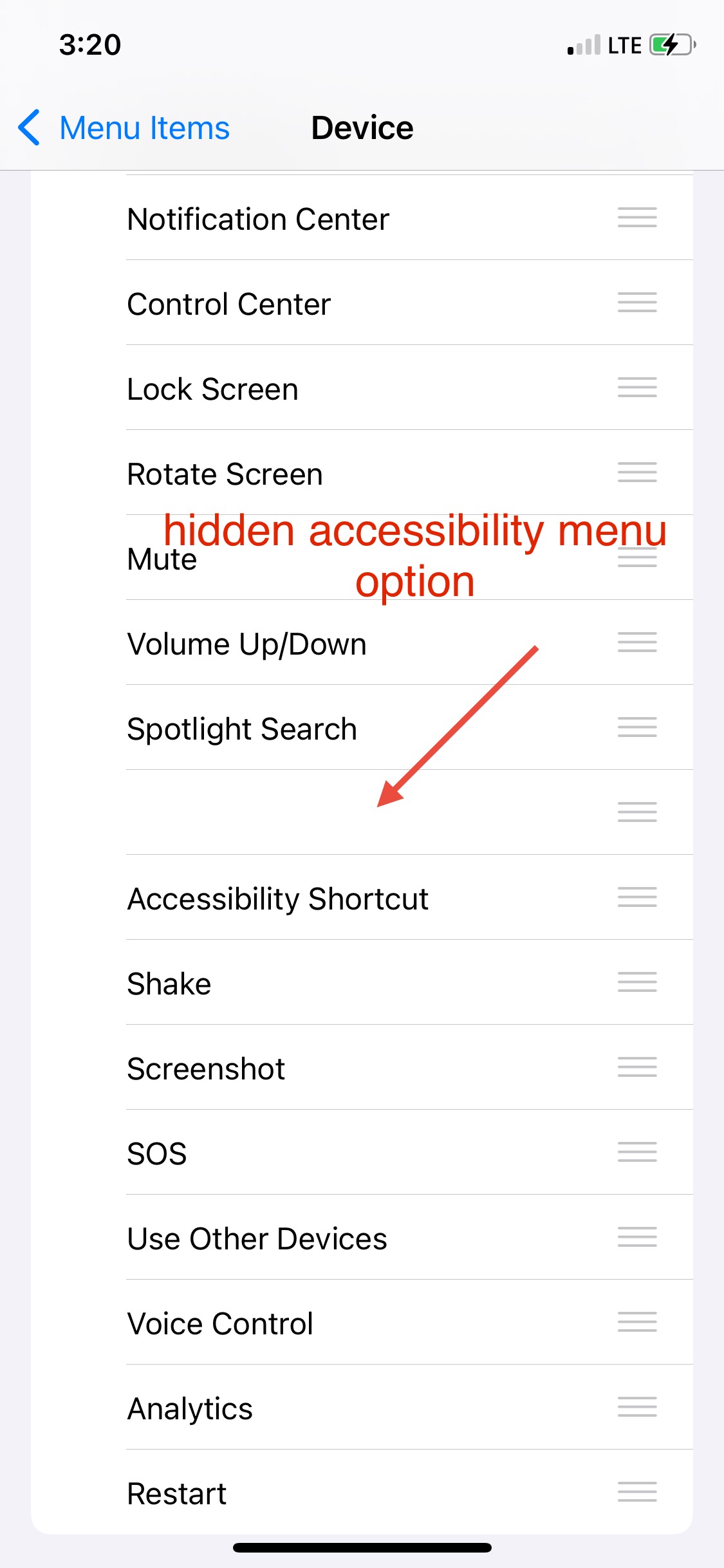Select Use Other Devices
Image resolution: width=724 pixels, height=1568 pixels.
[x=362, y=1237]
